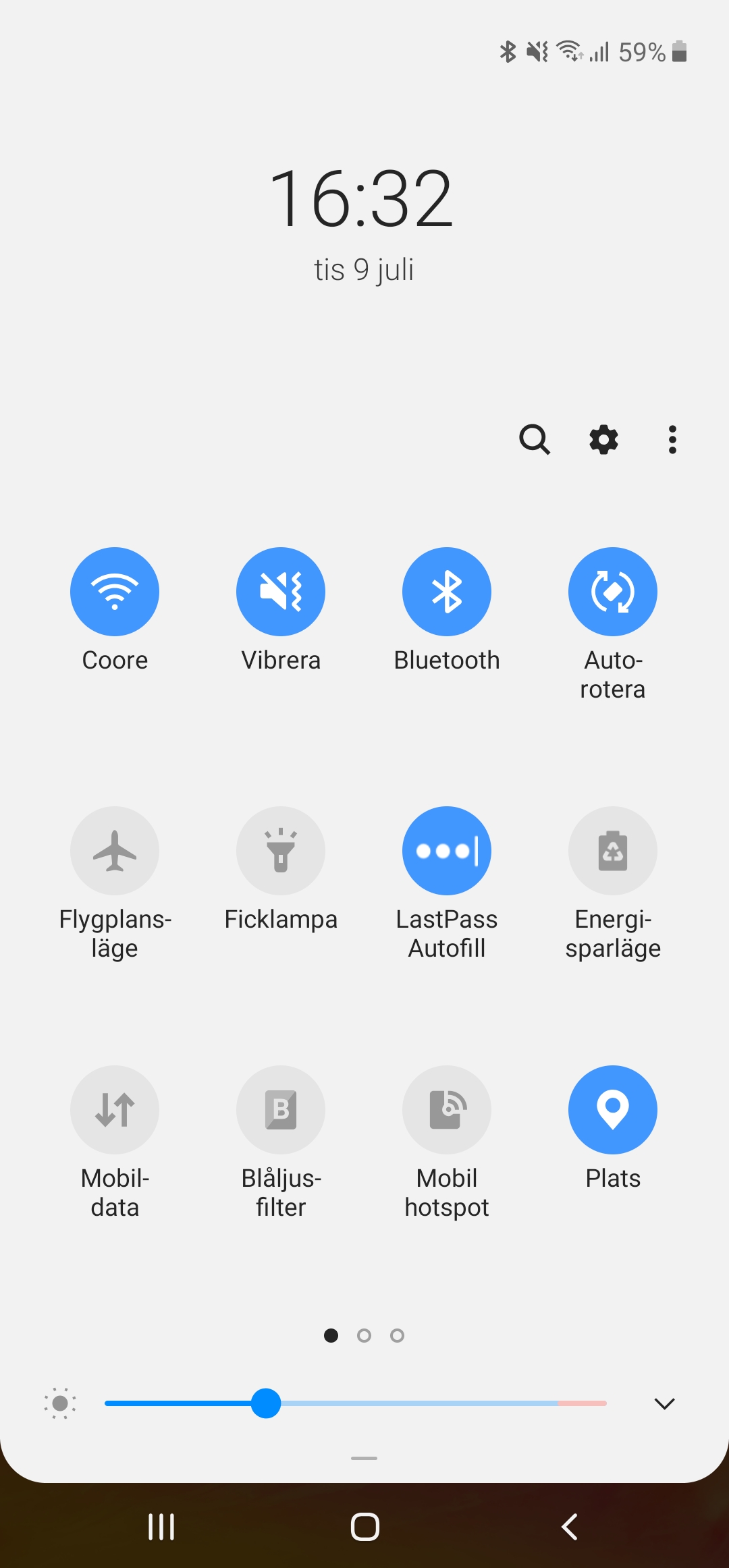Image resolution: width=729 pixels, height=1568 pixels.
Task: Open recent apps from navigation bar
Action: click(161, 1527)
